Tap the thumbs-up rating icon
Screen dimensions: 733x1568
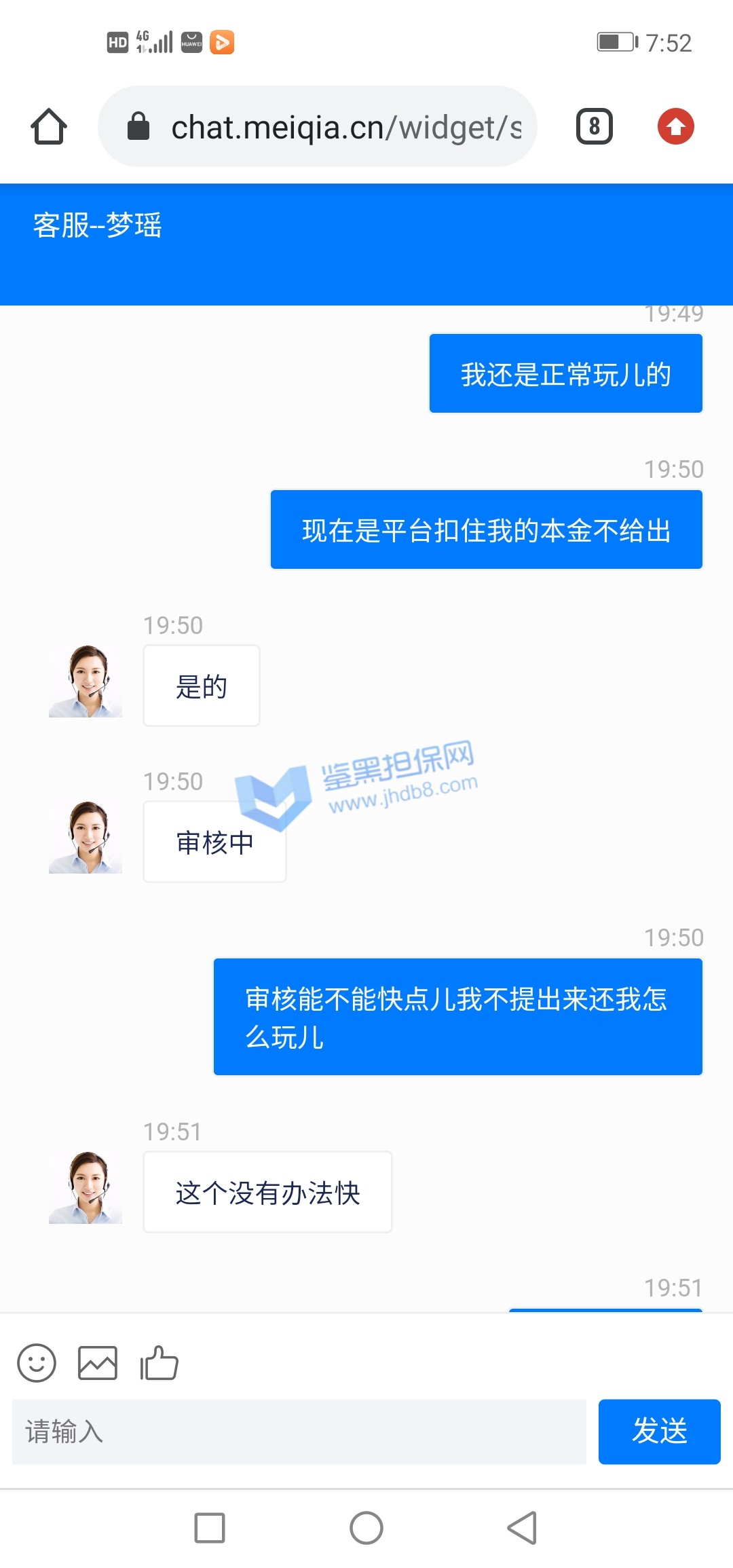tap(159, 1363)
